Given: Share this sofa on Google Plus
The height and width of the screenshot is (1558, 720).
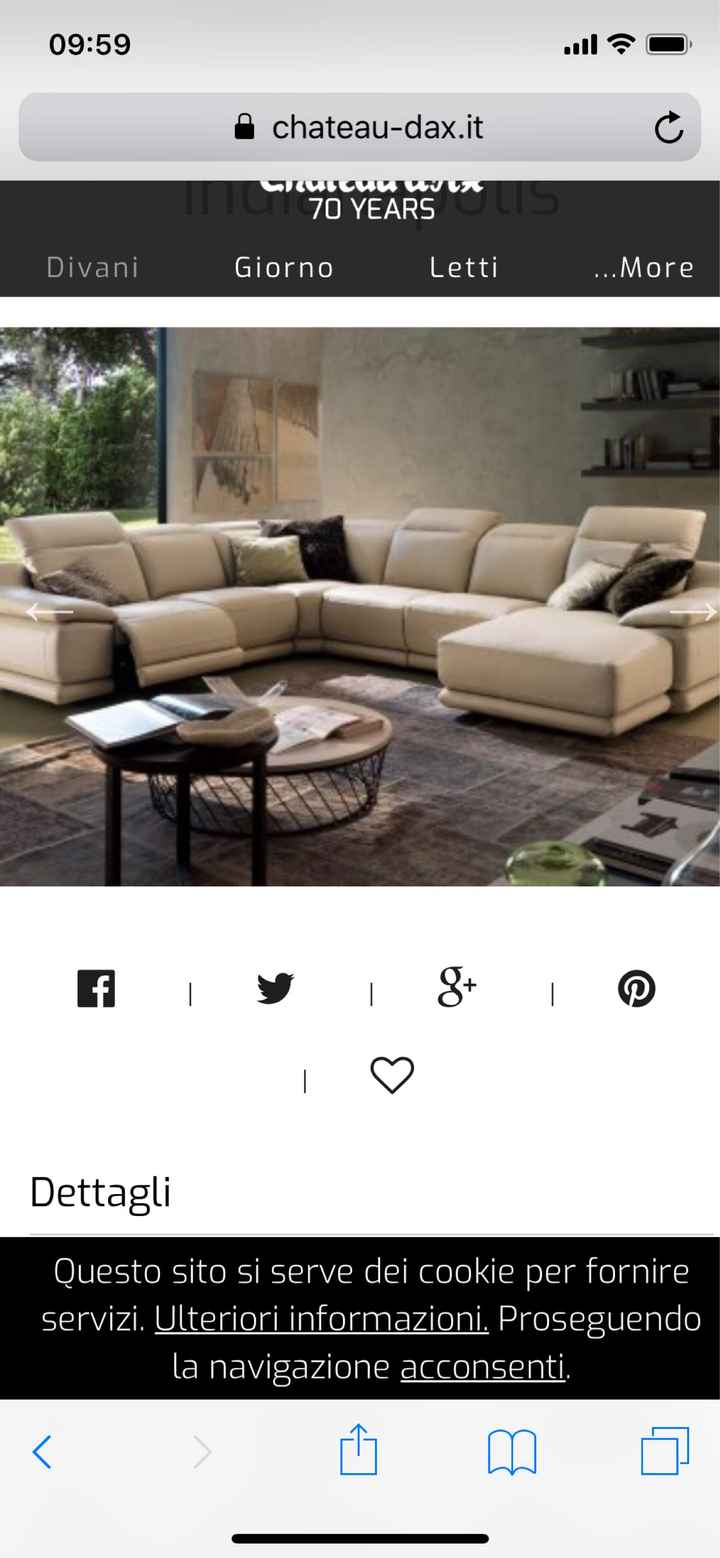Looking at the screenshot, I should (457, 989).
